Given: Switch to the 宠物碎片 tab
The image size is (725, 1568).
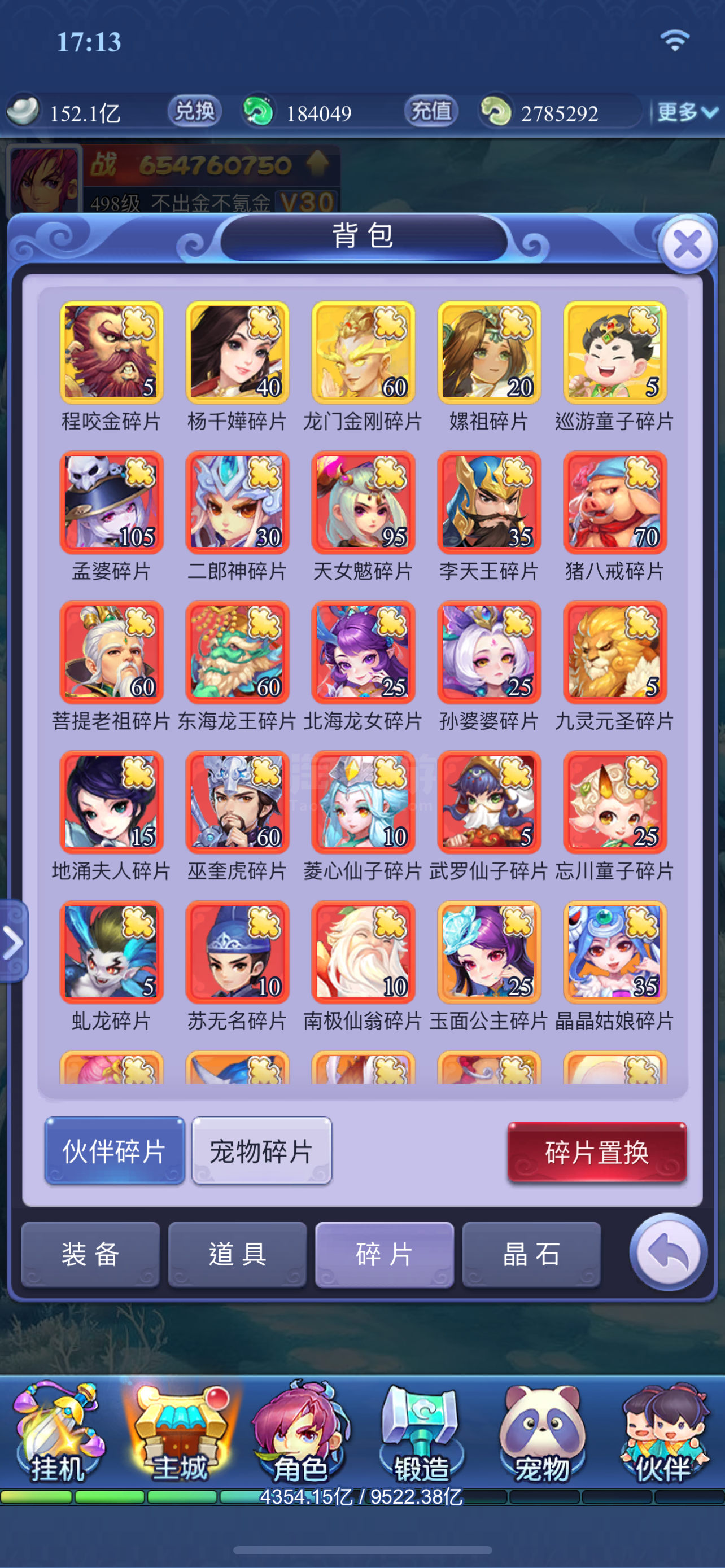Looking at the screenshot, I should (x=262, y=1150).
